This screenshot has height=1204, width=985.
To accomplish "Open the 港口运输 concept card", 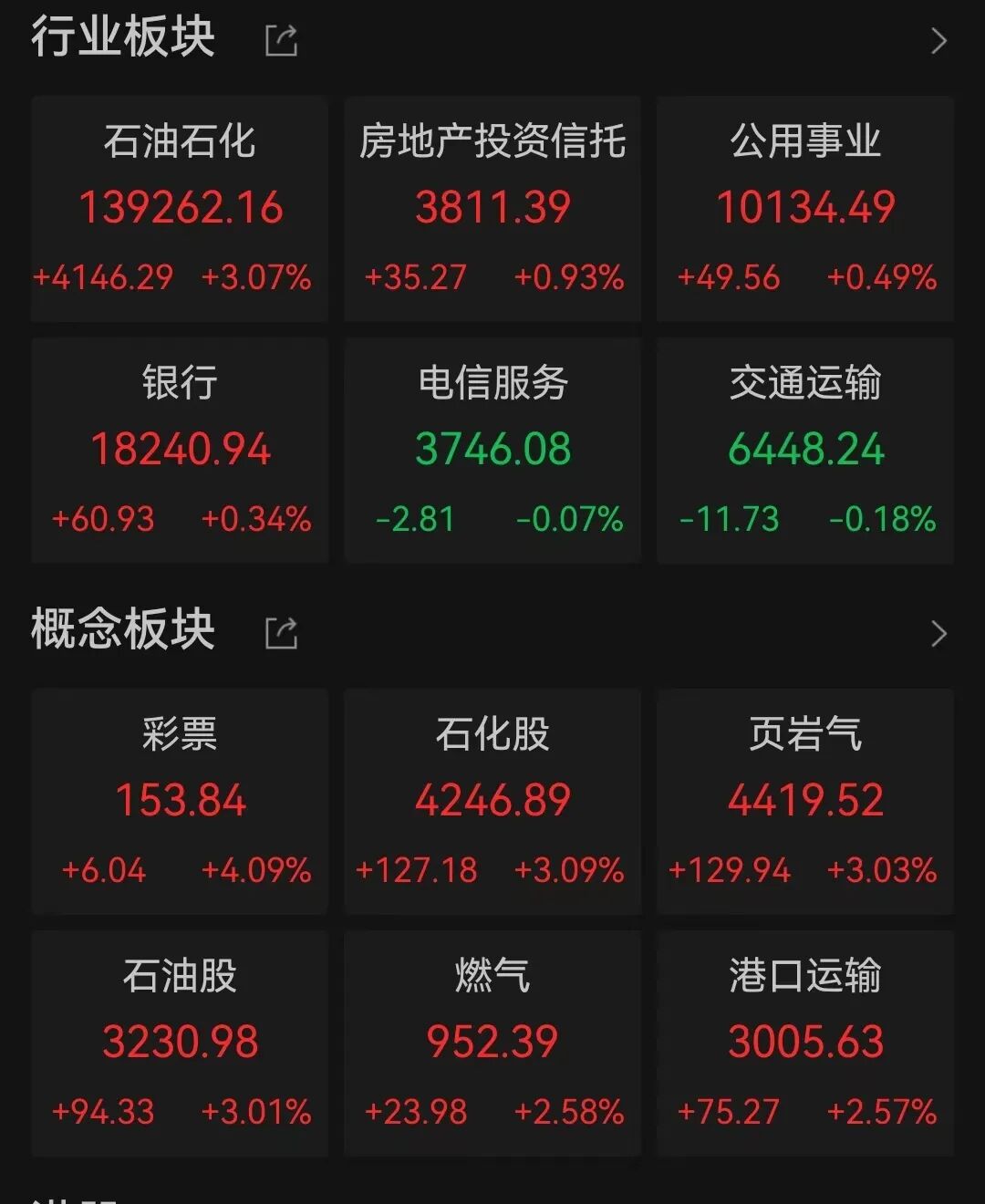I will point(805,1043).
